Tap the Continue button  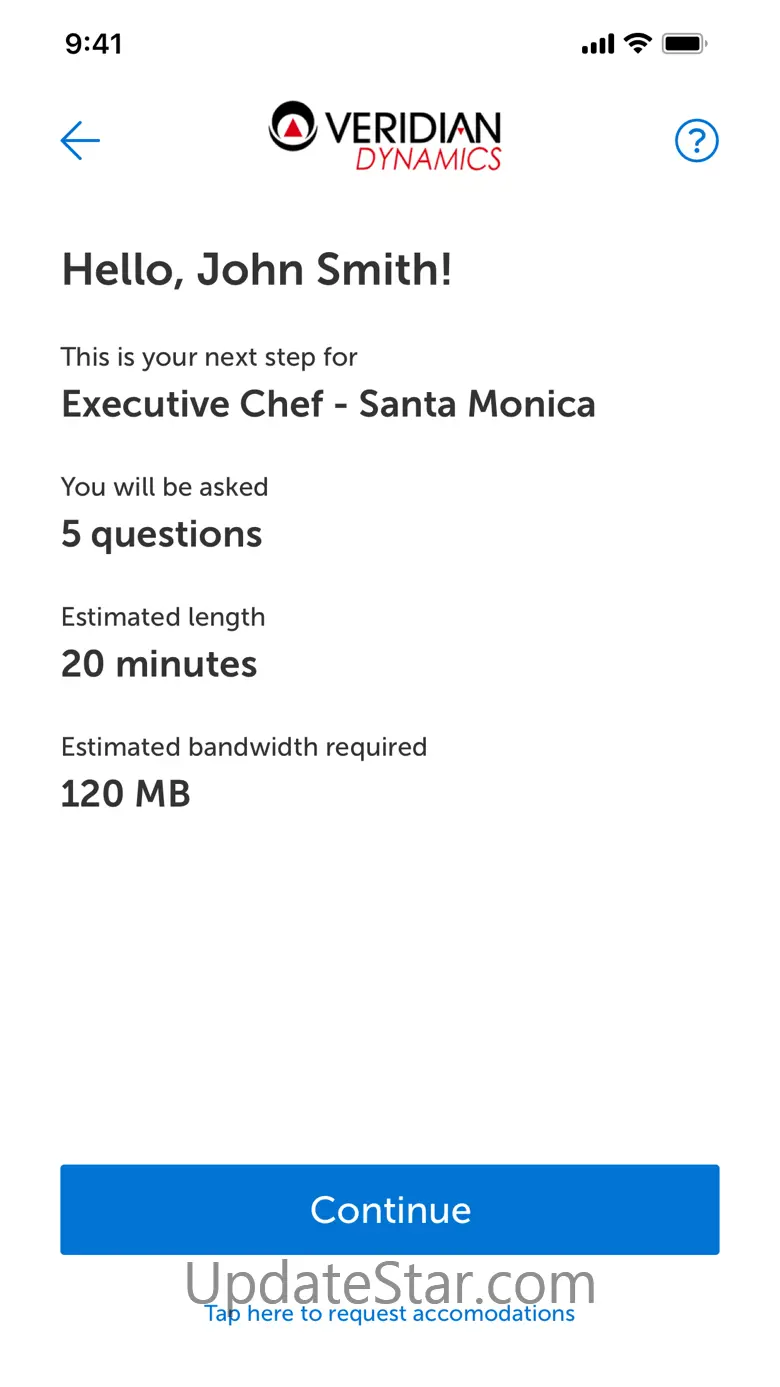[390, 1209]
